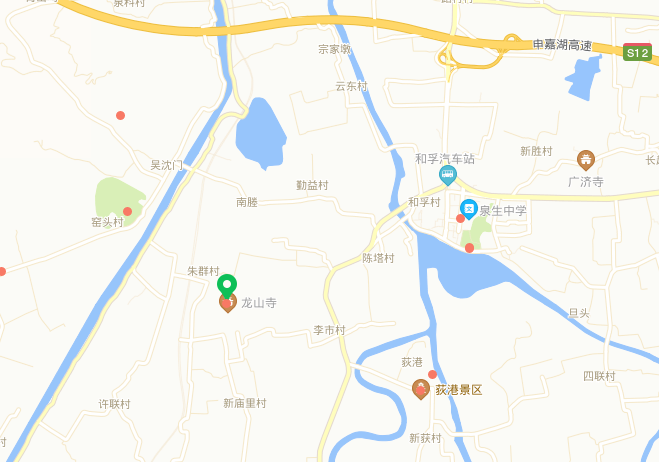Open the 荻港景区 scenic spot marker
The width and height of the screenshot is (659, 462).
point(422,389)
